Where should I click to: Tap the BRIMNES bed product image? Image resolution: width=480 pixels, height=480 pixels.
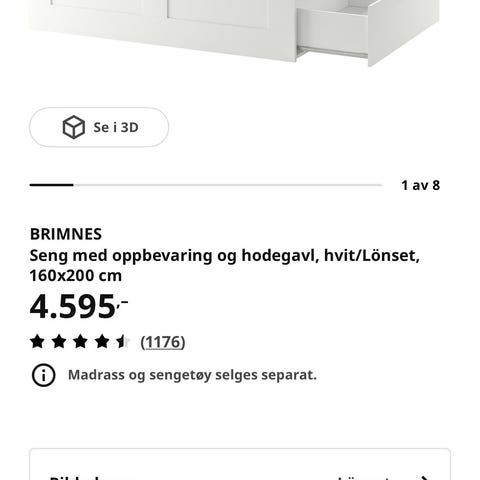click(234, 33)
